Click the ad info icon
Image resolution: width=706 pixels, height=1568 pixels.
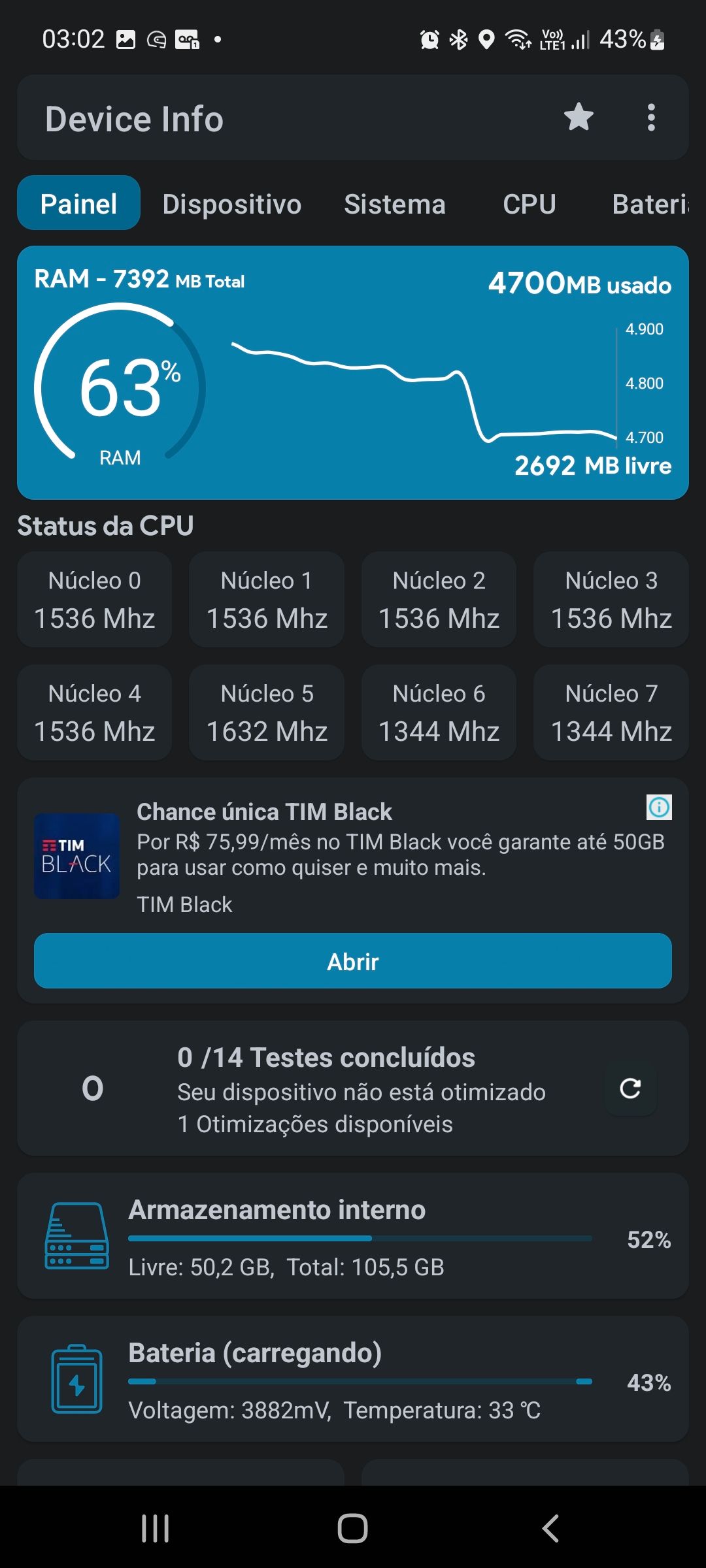(x=660, y=808)
